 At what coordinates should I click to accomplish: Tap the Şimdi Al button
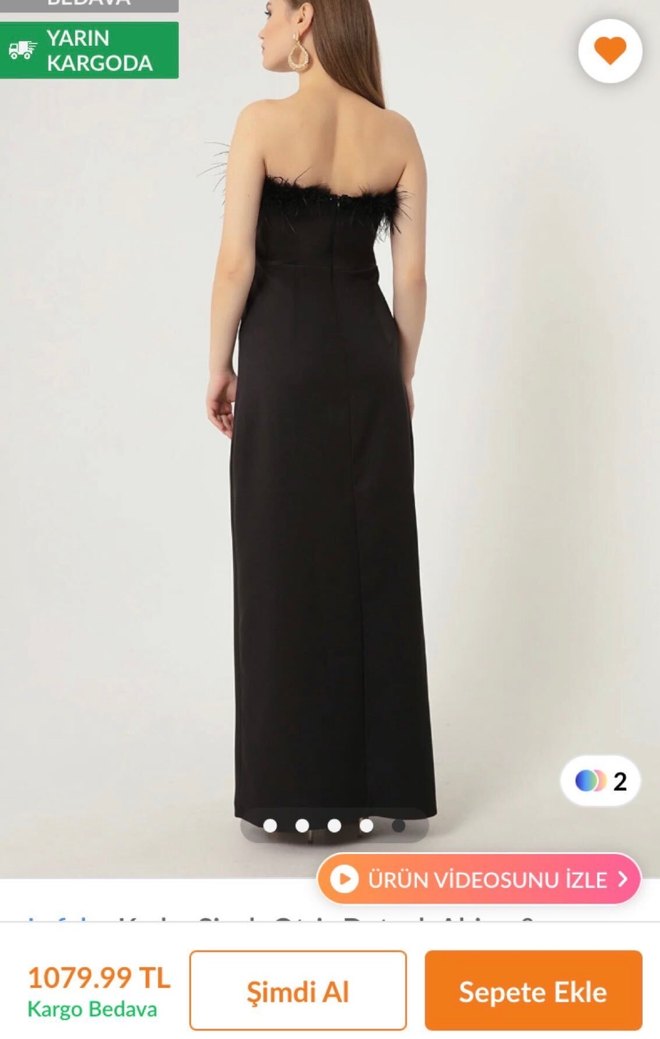[298, 990]
